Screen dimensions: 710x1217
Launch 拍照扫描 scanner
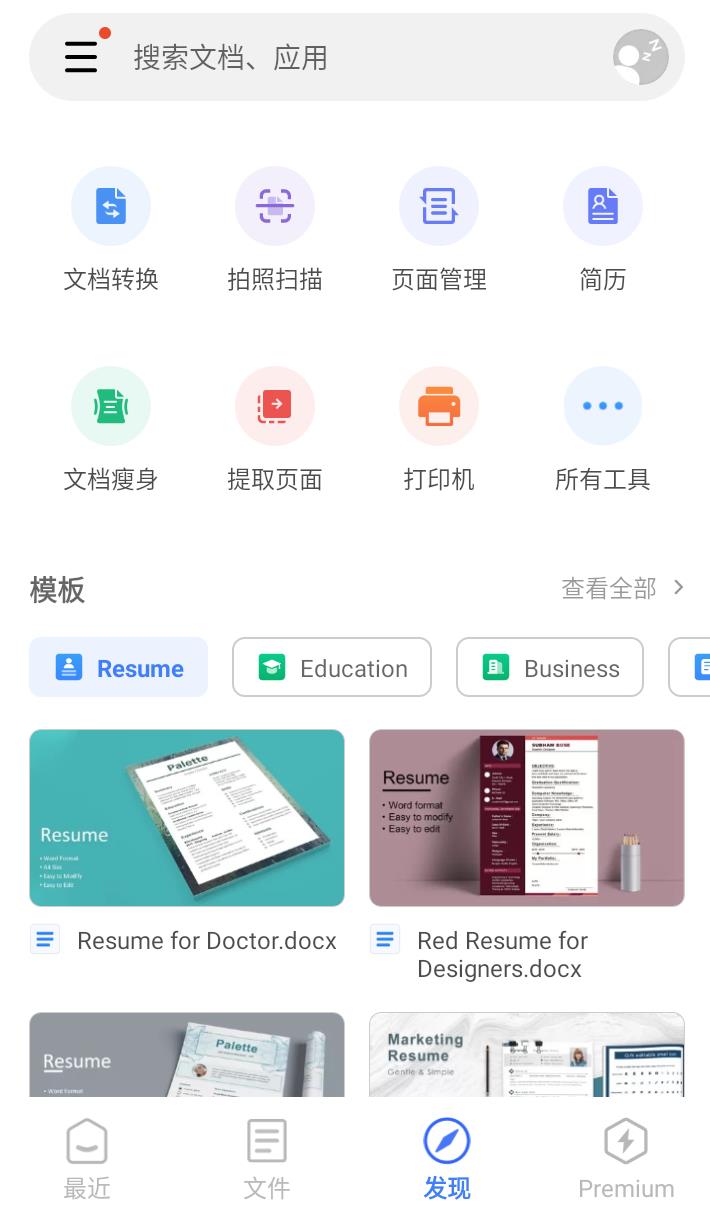tap(275, 228)
